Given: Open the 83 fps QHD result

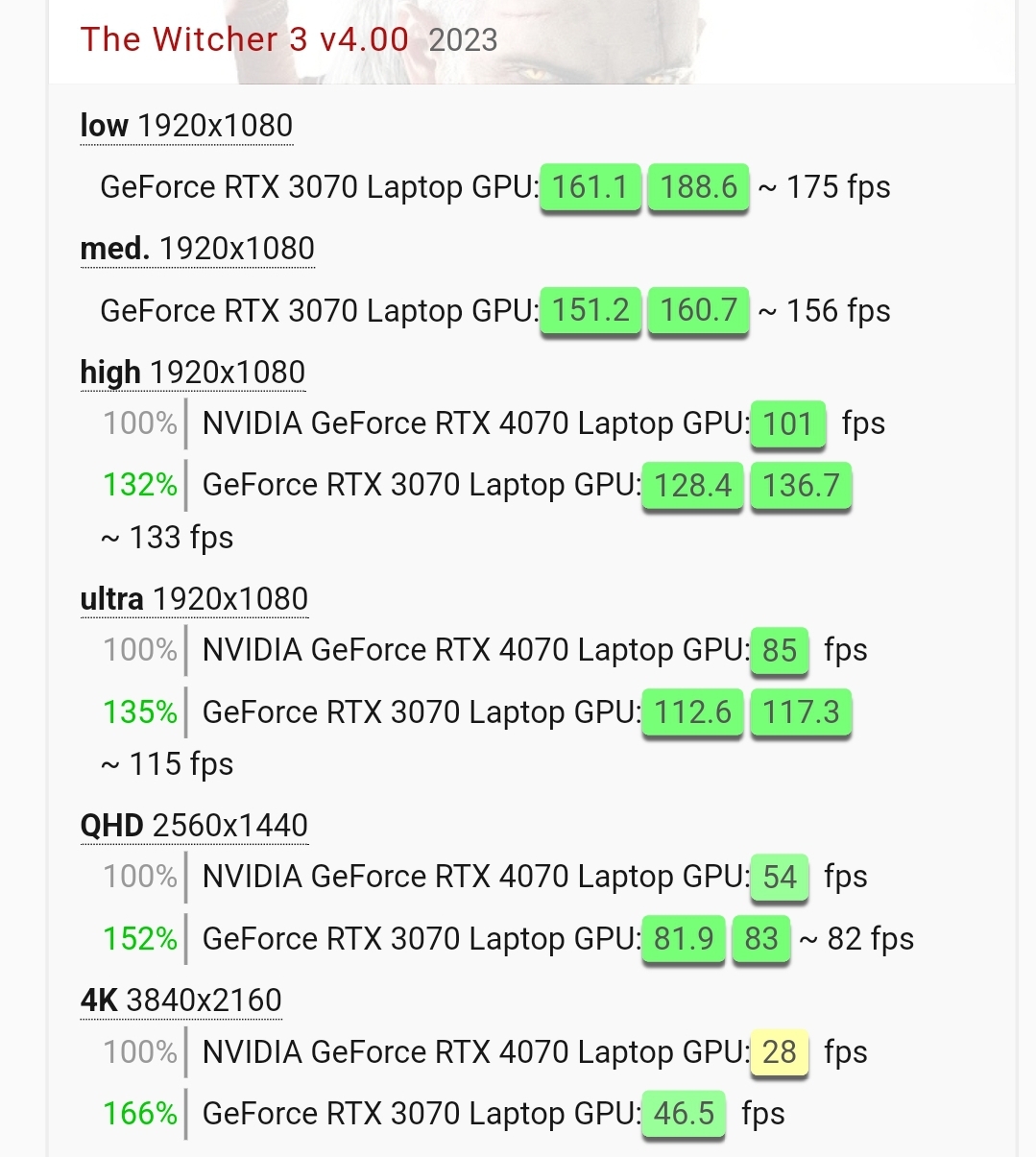Looking at the screenshot, I should pyautogui.click(x=761, y=939).
